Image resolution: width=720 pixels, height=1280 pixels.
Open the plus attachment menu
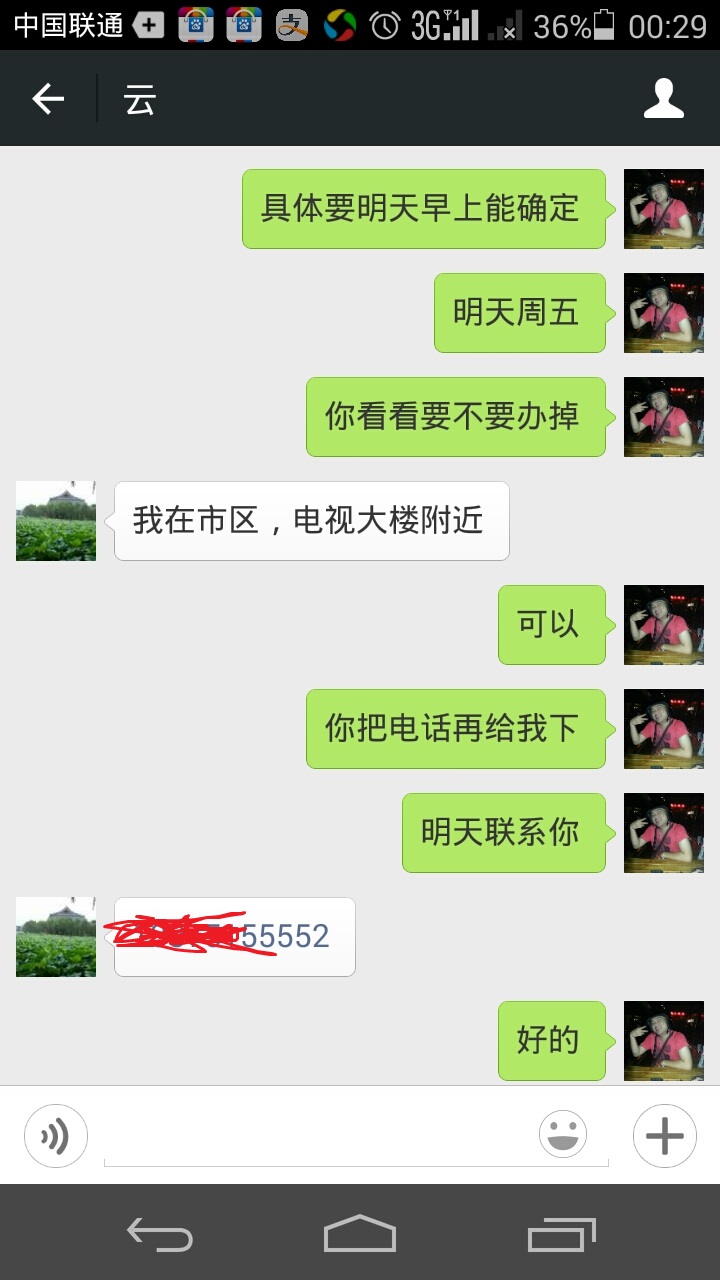[665, 1136]
